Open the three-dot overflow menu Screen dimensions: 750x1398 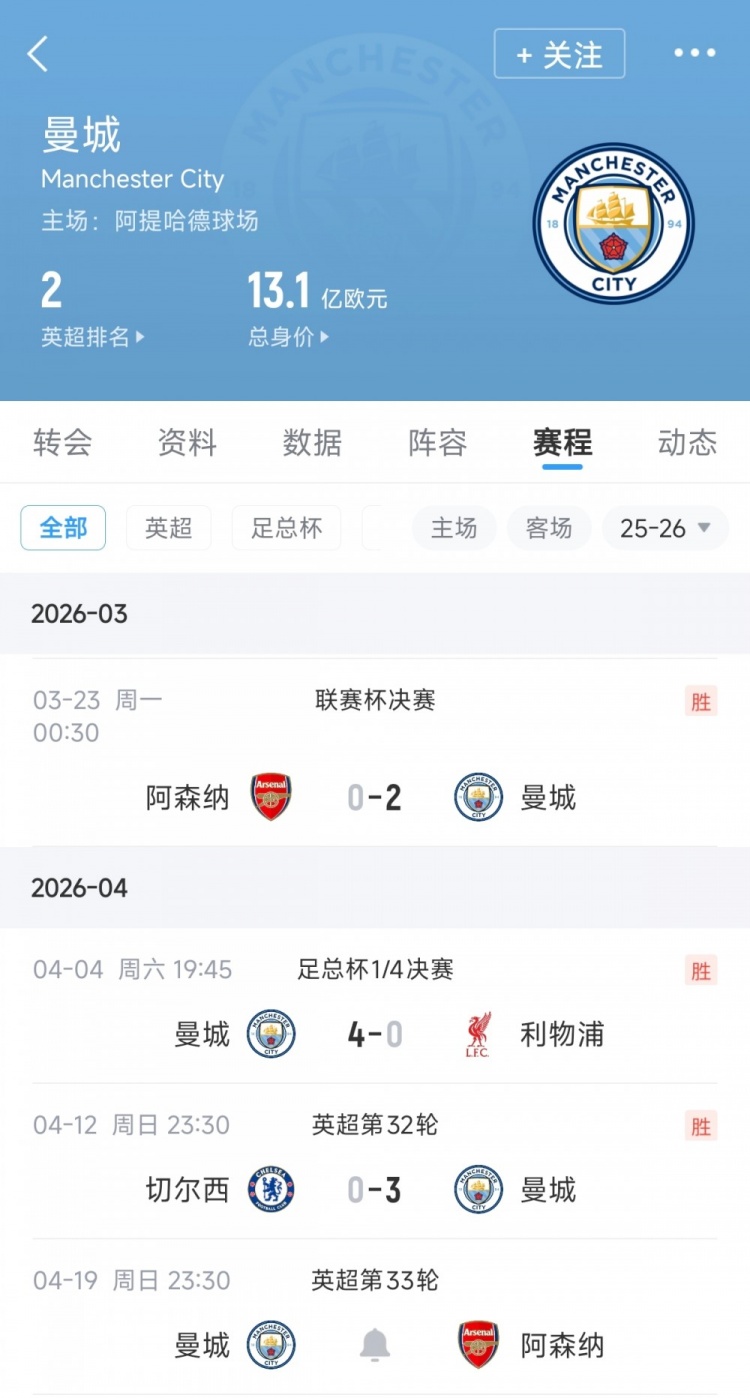tap(694, 54)
